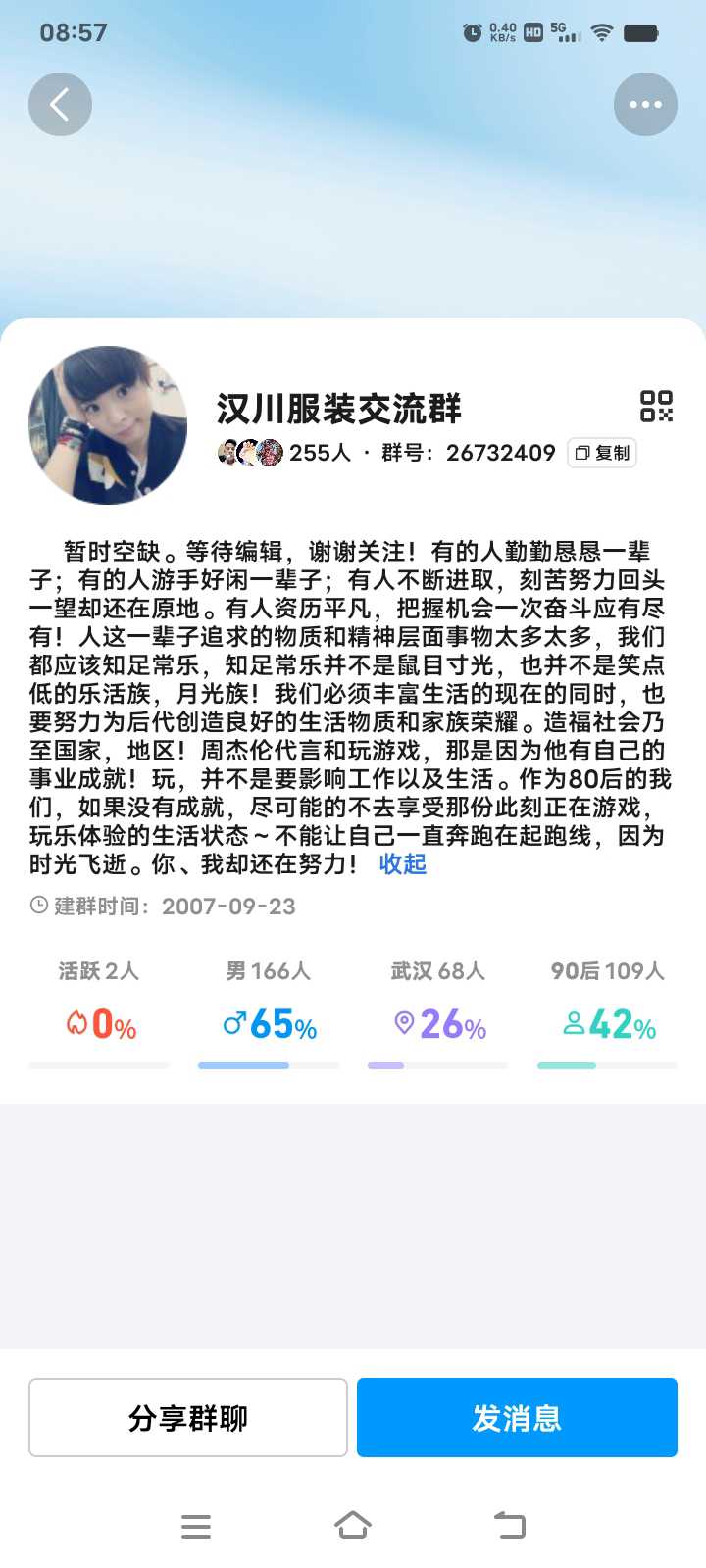The image size is (706, 1568).
Task: Open the more options menu (three dots)
Action: tap(645, 104)
